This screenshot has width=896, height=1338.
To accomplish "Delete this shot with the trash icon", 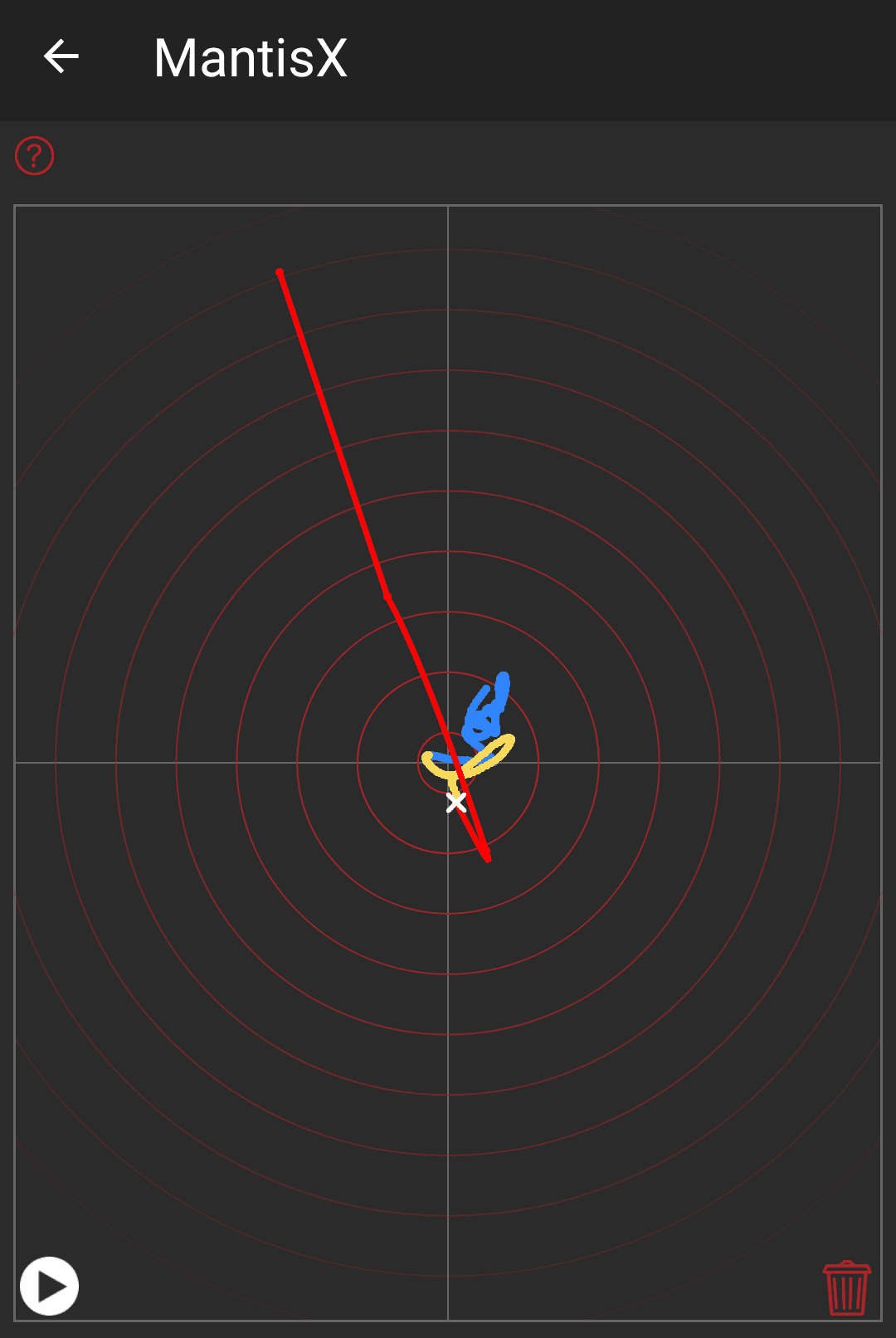I will click(846, 1287).
